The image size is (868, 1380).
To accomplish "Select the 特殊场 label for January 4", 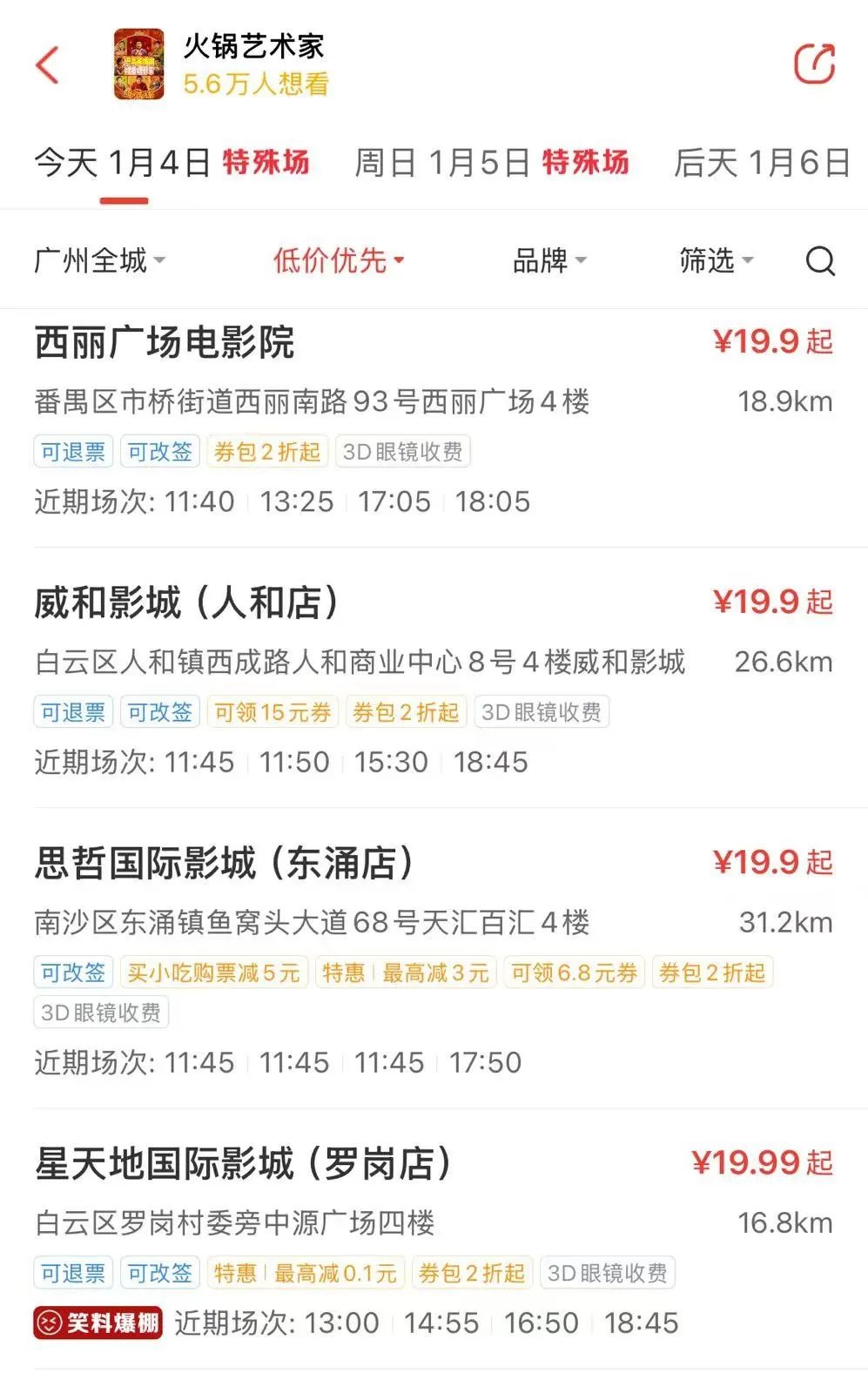I will coord(267,163).
